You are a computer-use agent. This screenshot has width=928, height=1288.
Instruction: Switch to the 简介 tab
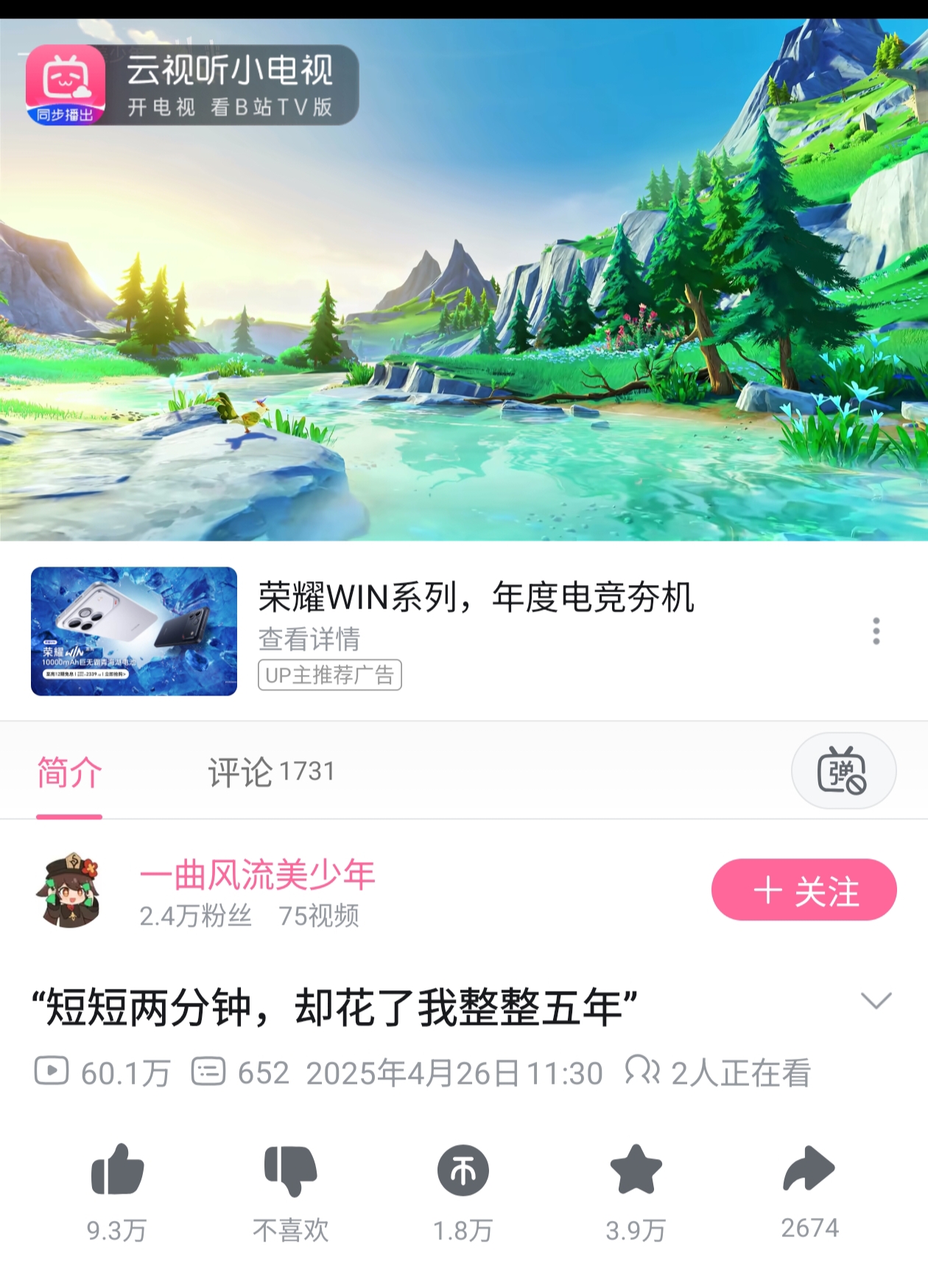coord(69,772)
